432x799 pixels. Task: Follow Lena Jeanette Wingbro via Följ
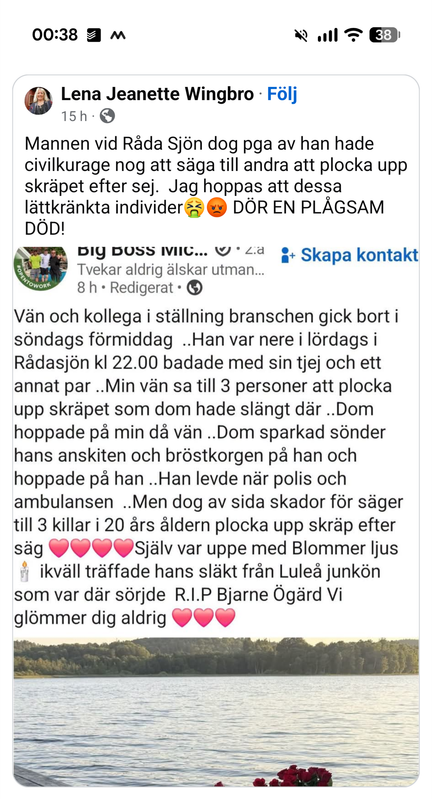click(x=282, y=95)
